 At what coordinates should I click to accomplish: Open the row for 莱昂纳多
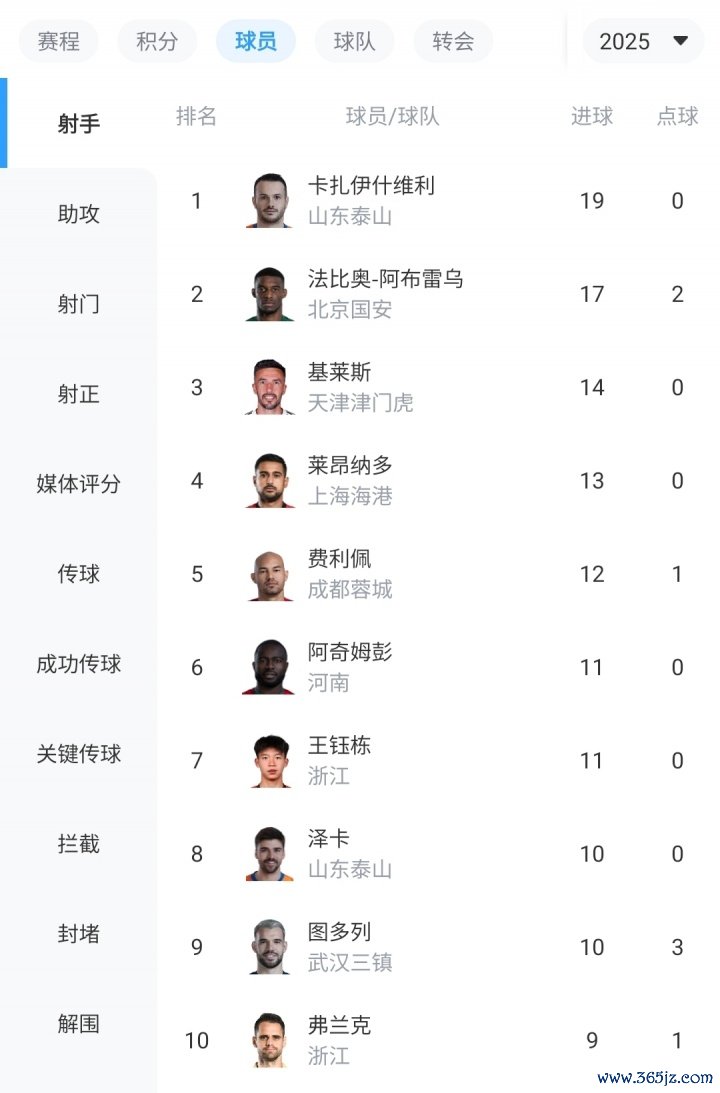point(350,480)
